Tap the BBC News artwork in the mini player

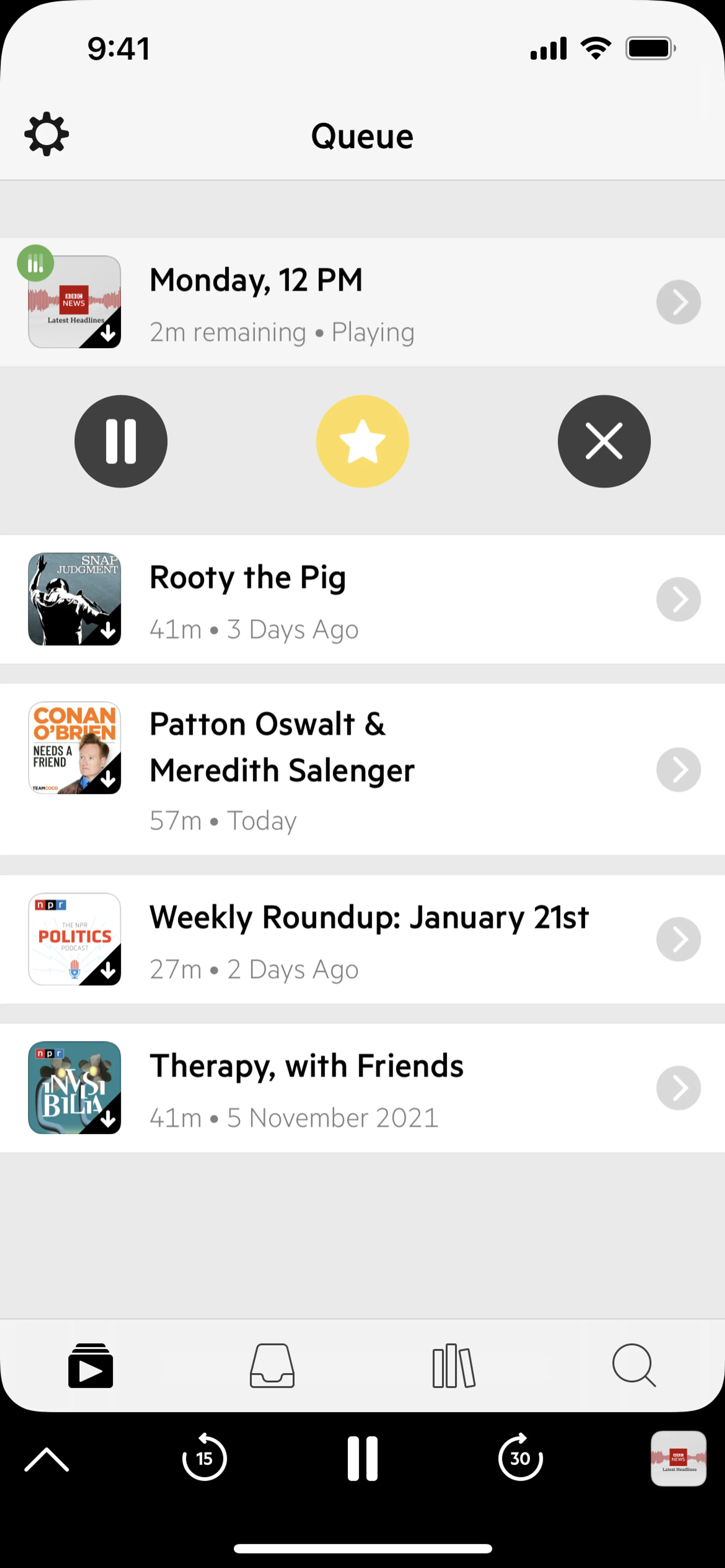pyautogui.click(x=678, y=1459)
